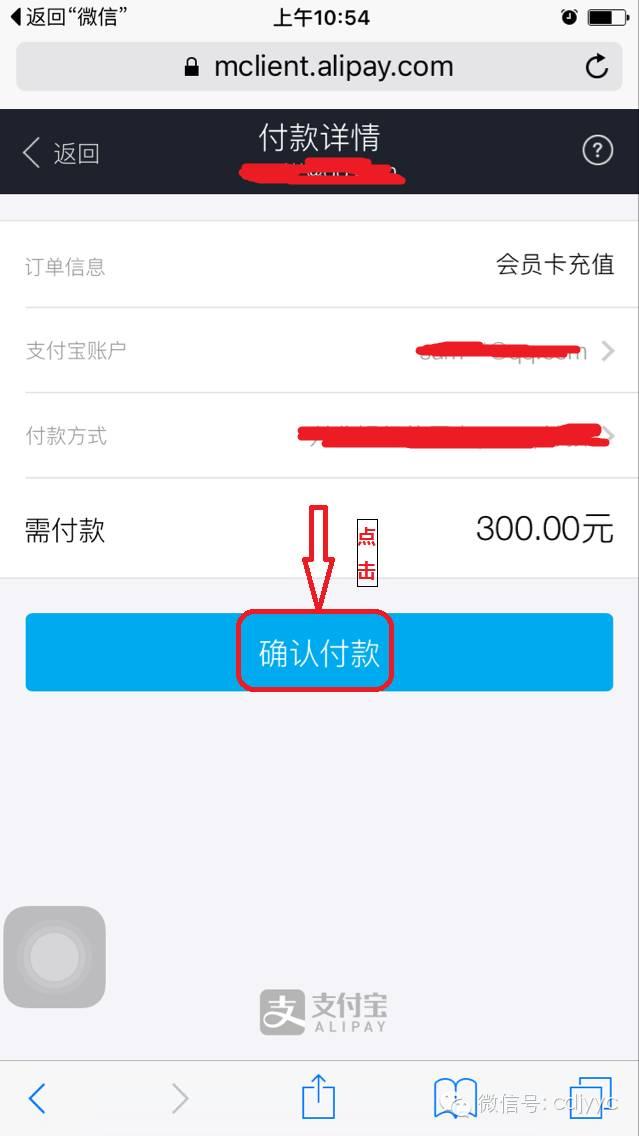Open the Safari share sheet
The height and width of the screenshot is (1136, 639).
(319, 1097)
